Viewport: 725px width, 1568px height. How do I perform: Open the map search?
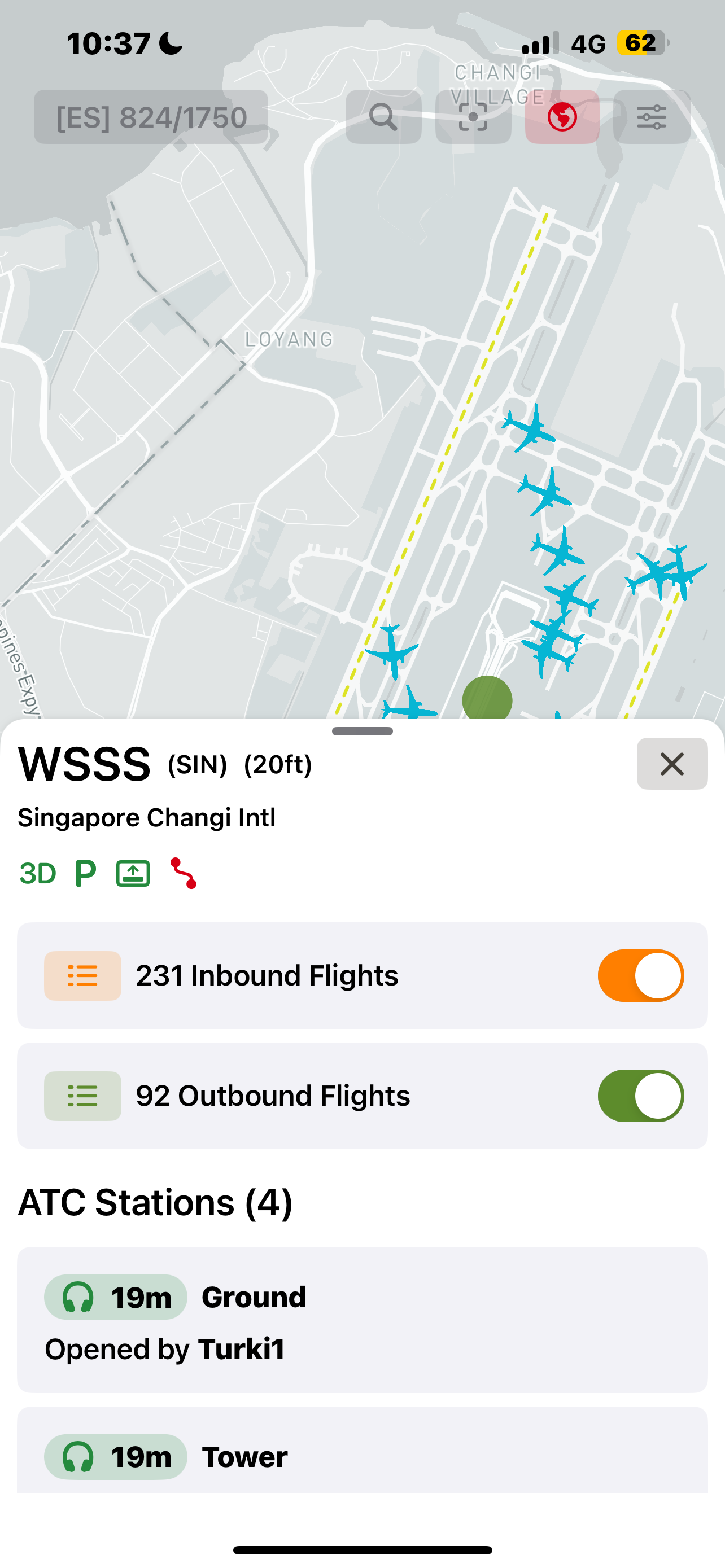[383, 117]
